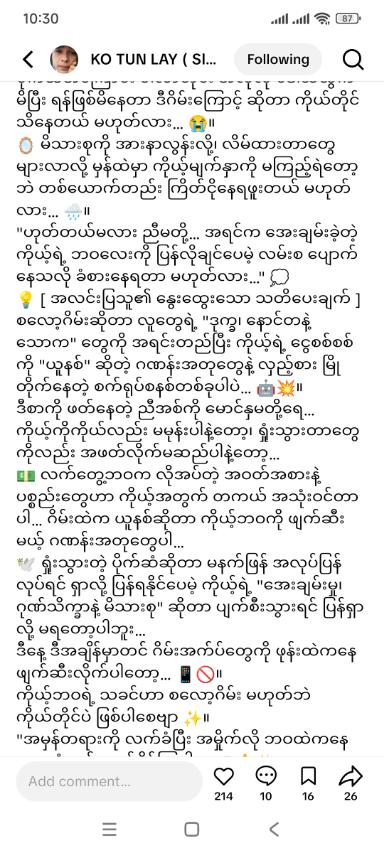Go back using the top arrow

pos(28,59)
